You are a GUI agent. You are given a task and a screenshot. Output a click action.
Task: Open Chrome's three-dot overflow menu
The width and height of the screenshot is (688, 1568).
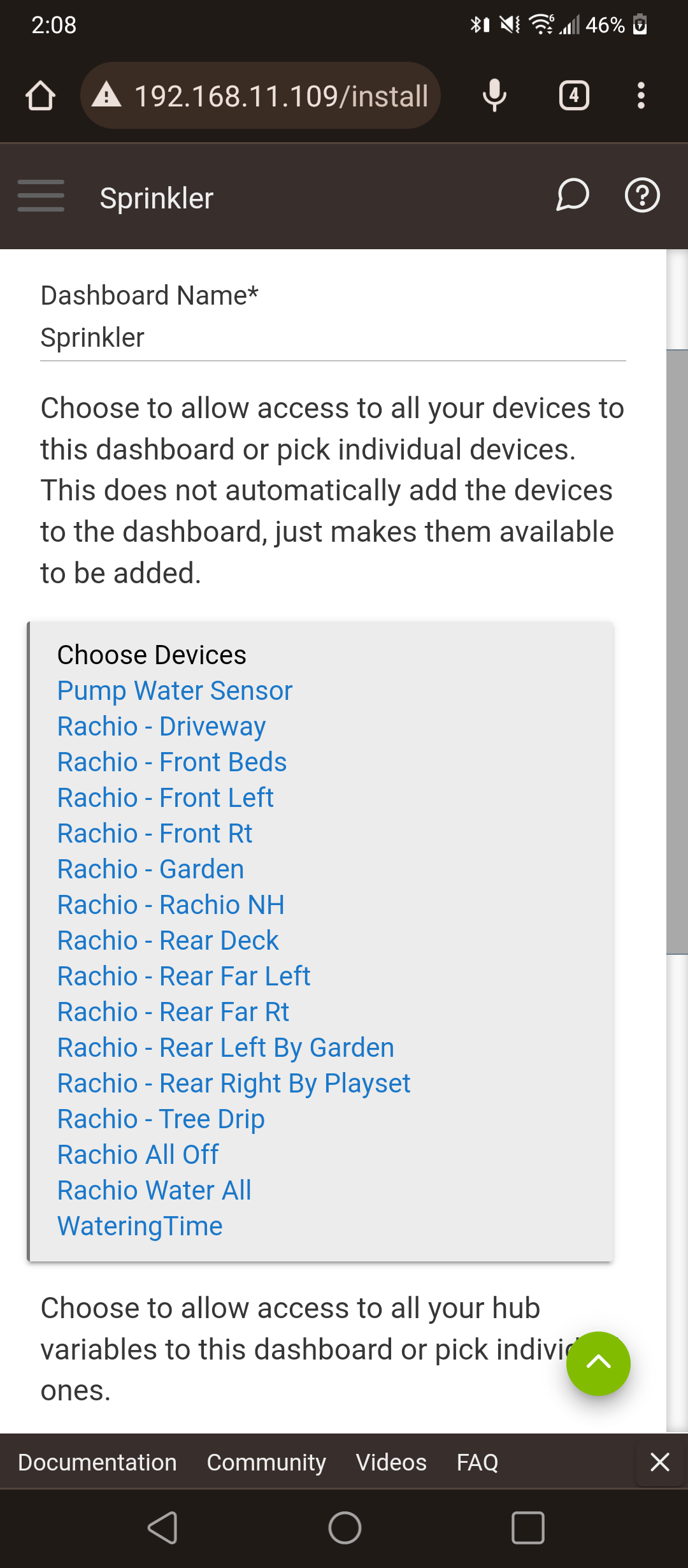click(641, 95)
